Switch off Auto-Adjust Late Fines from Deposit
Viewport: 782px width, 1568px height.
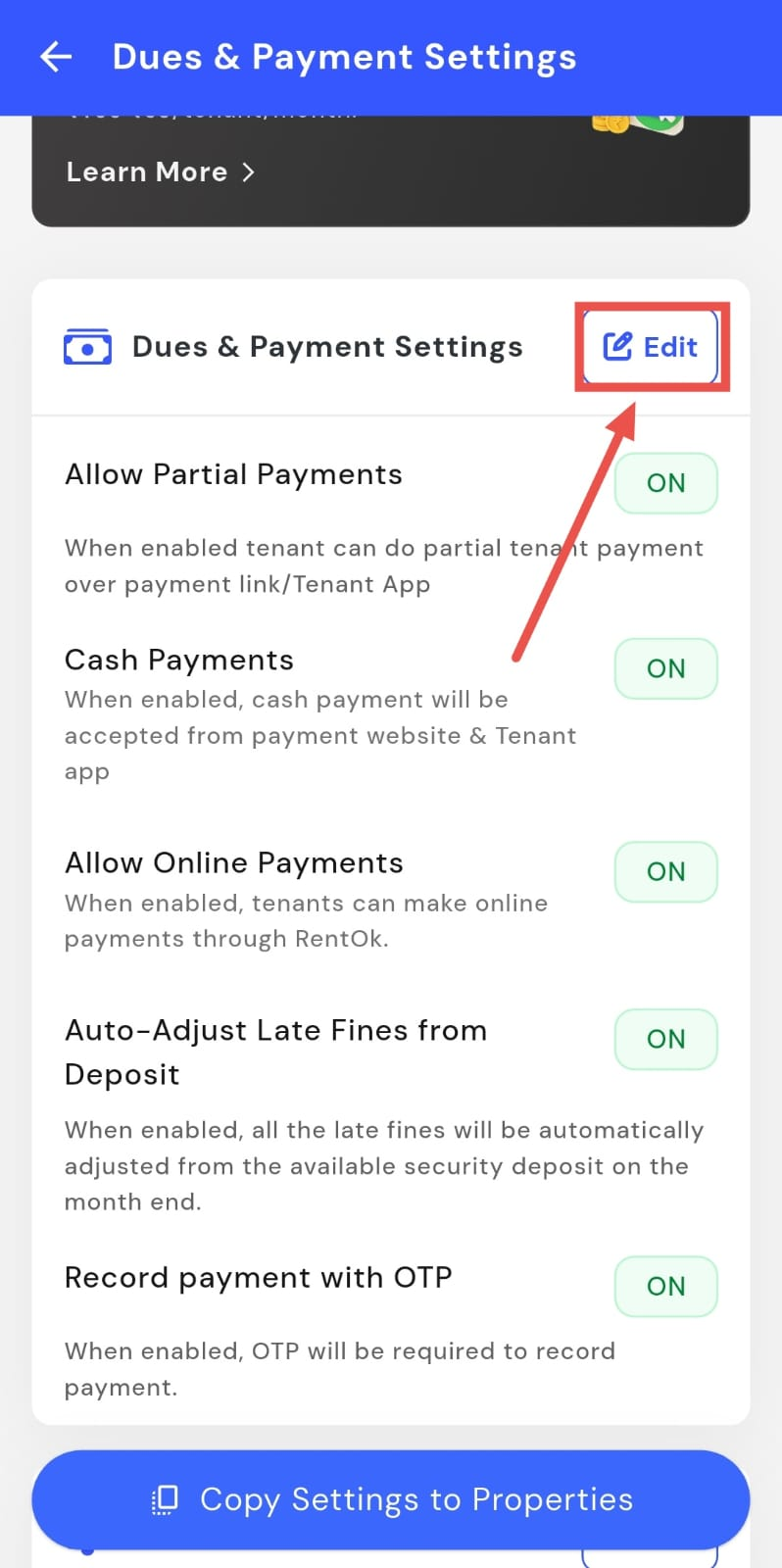(x=665, y=1039)
